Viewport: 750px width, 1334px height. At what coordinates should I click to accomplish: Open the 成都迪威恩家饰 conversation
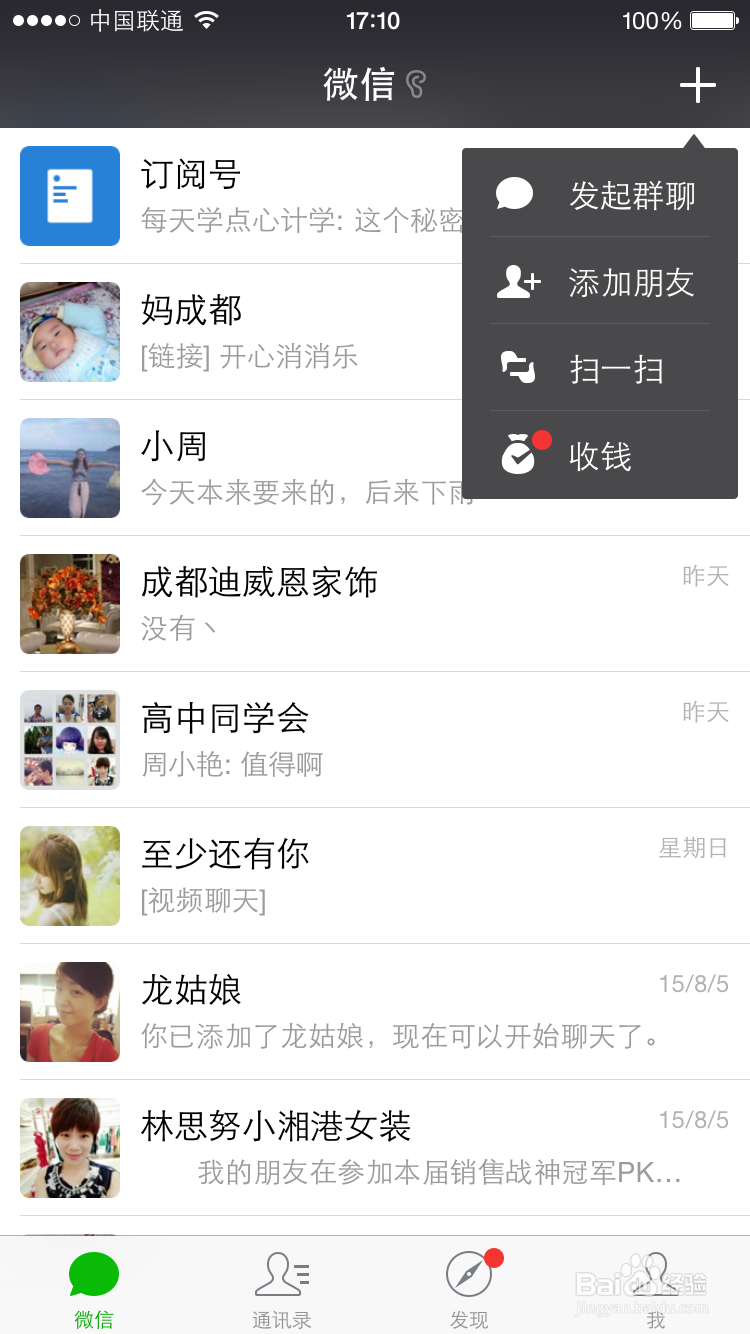tap(375, 604)
